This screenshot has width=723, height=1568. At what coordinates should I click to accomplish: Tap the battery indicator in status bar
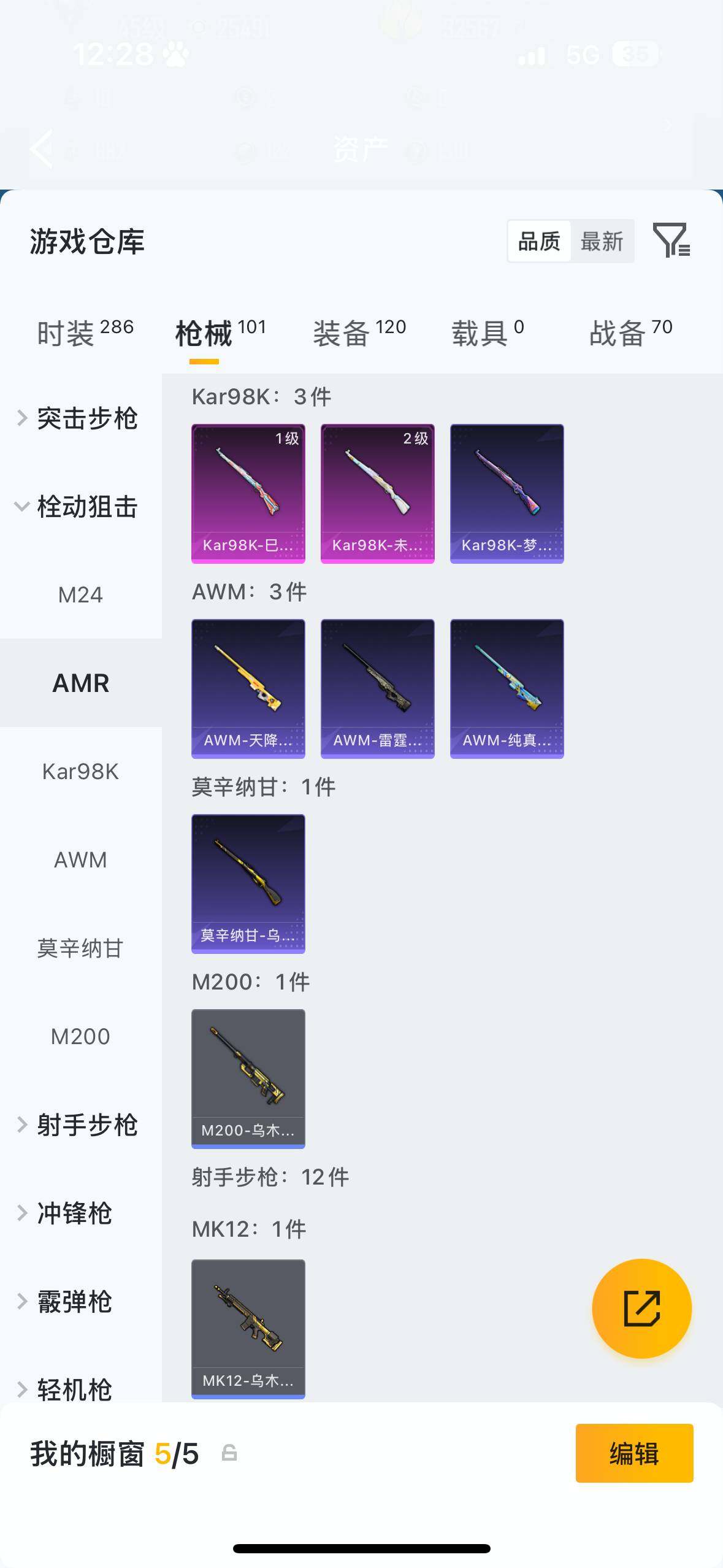(x=637, y=54)
